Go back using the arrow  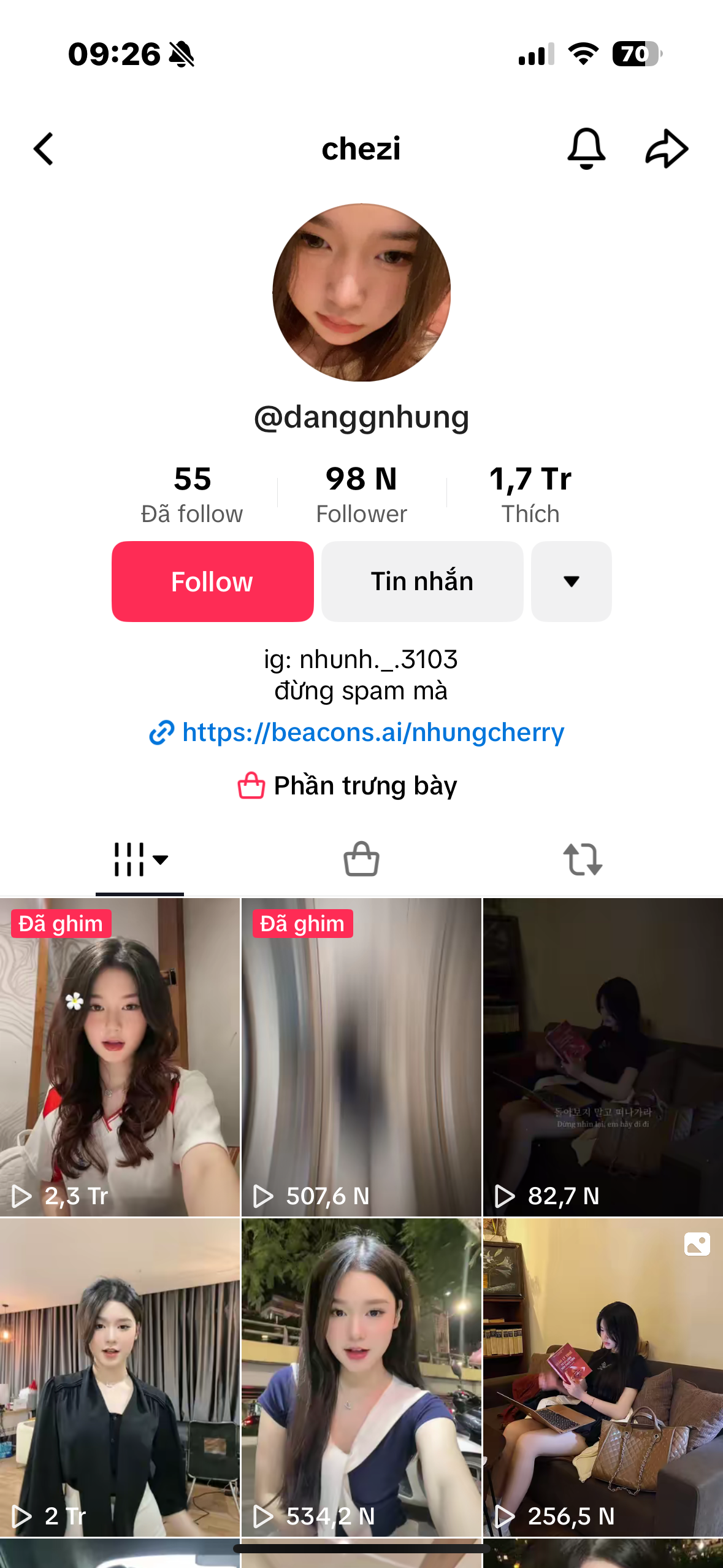44,149
